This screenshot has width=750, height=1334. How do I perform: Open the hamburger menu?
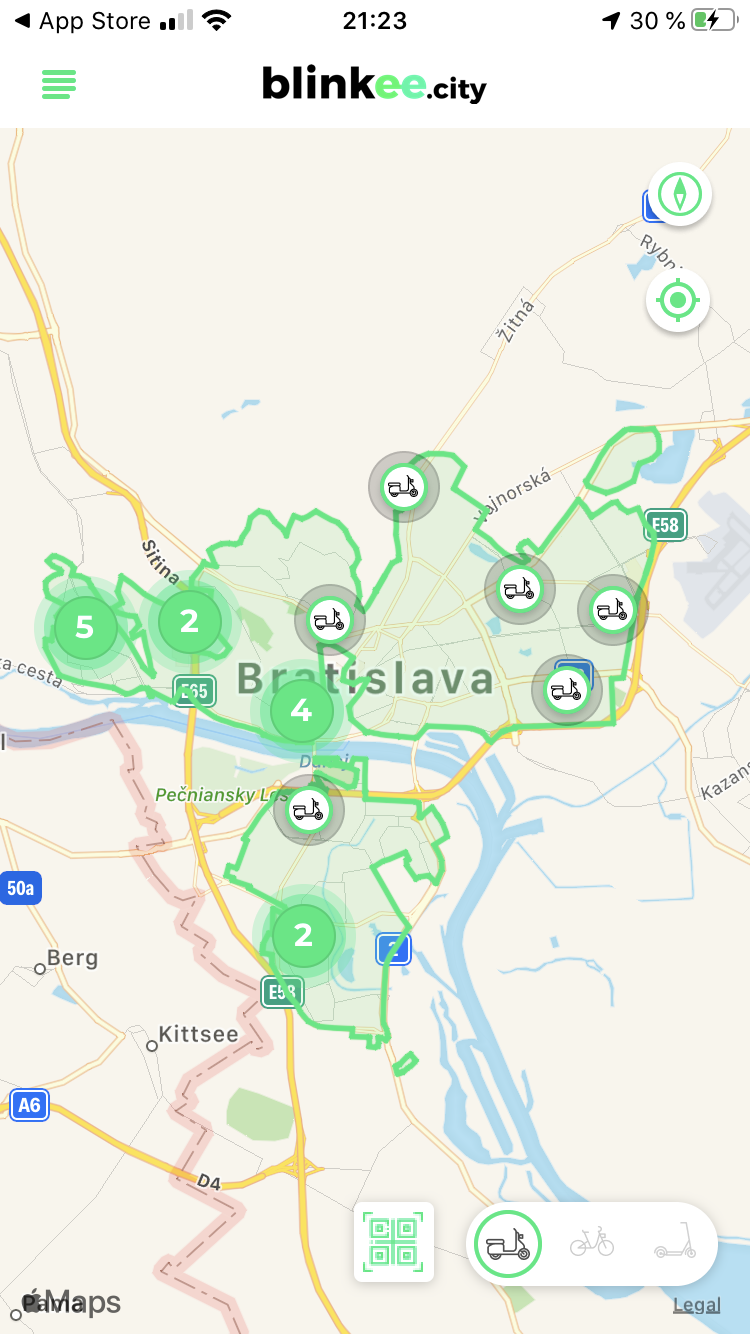(59, 84)
